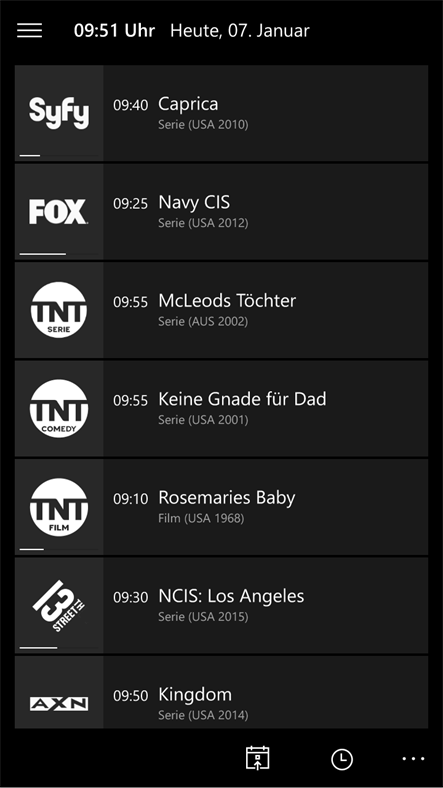Screen dimensions: 443x788
Task: Select the Kingdom row on AXN
Action: coord(222,693)
